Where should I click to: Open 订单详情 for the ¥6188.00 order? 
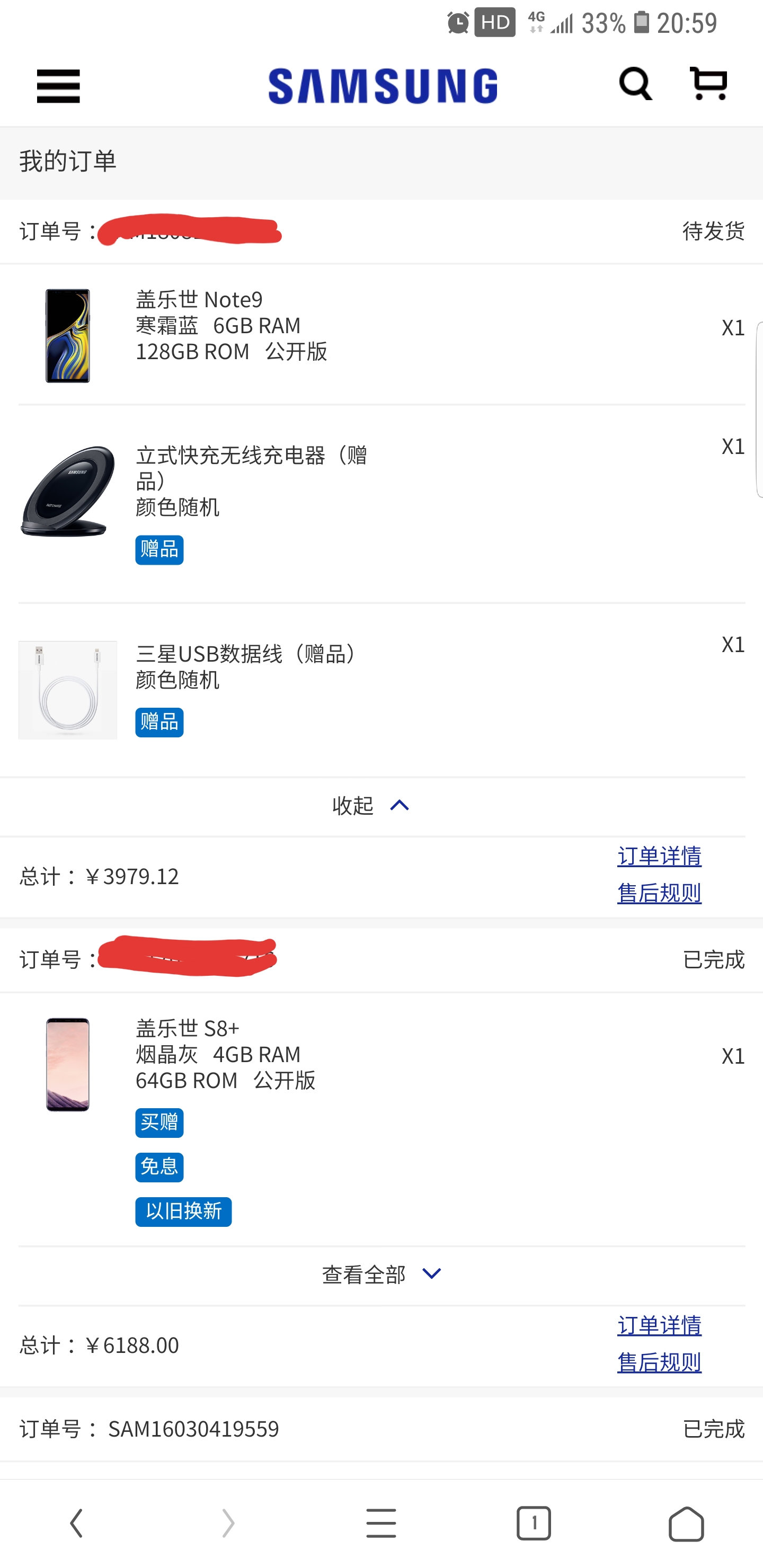[659, 1325]
